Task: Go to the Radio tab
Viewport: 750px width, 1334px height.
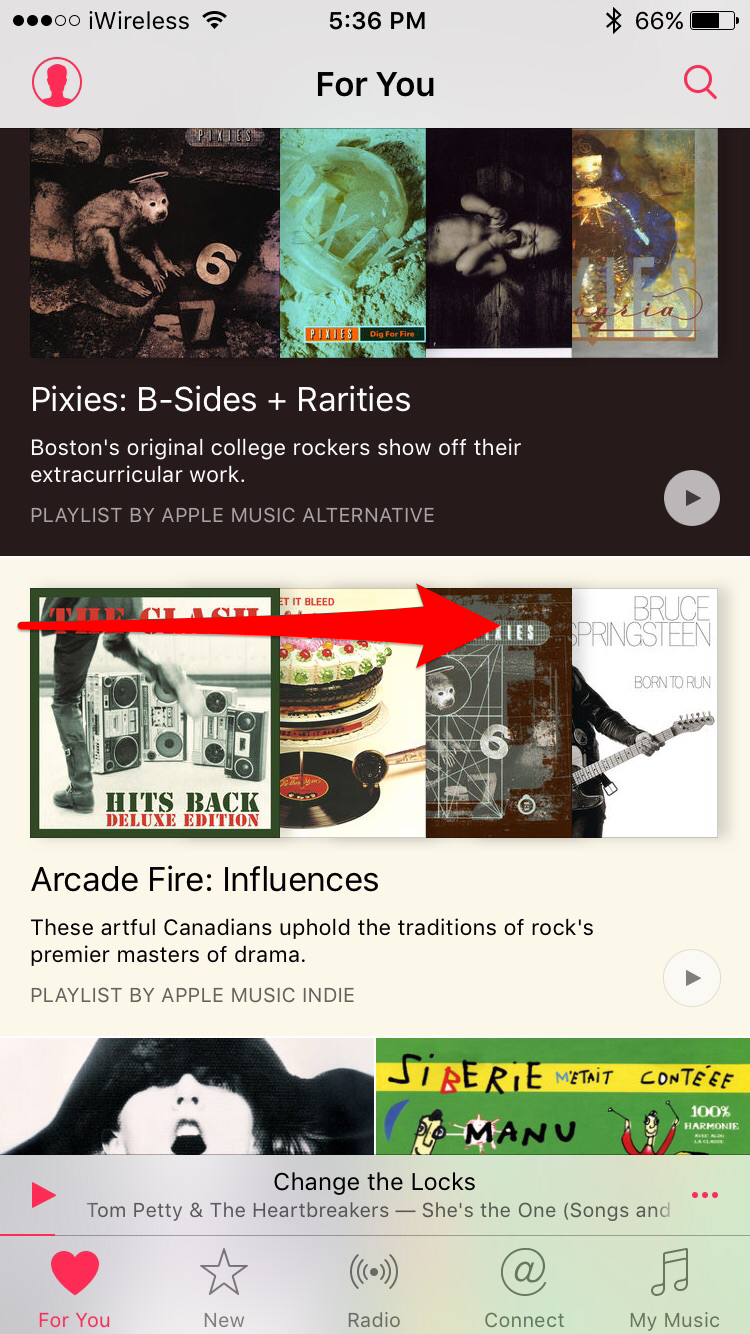Action: [374, 1288]
